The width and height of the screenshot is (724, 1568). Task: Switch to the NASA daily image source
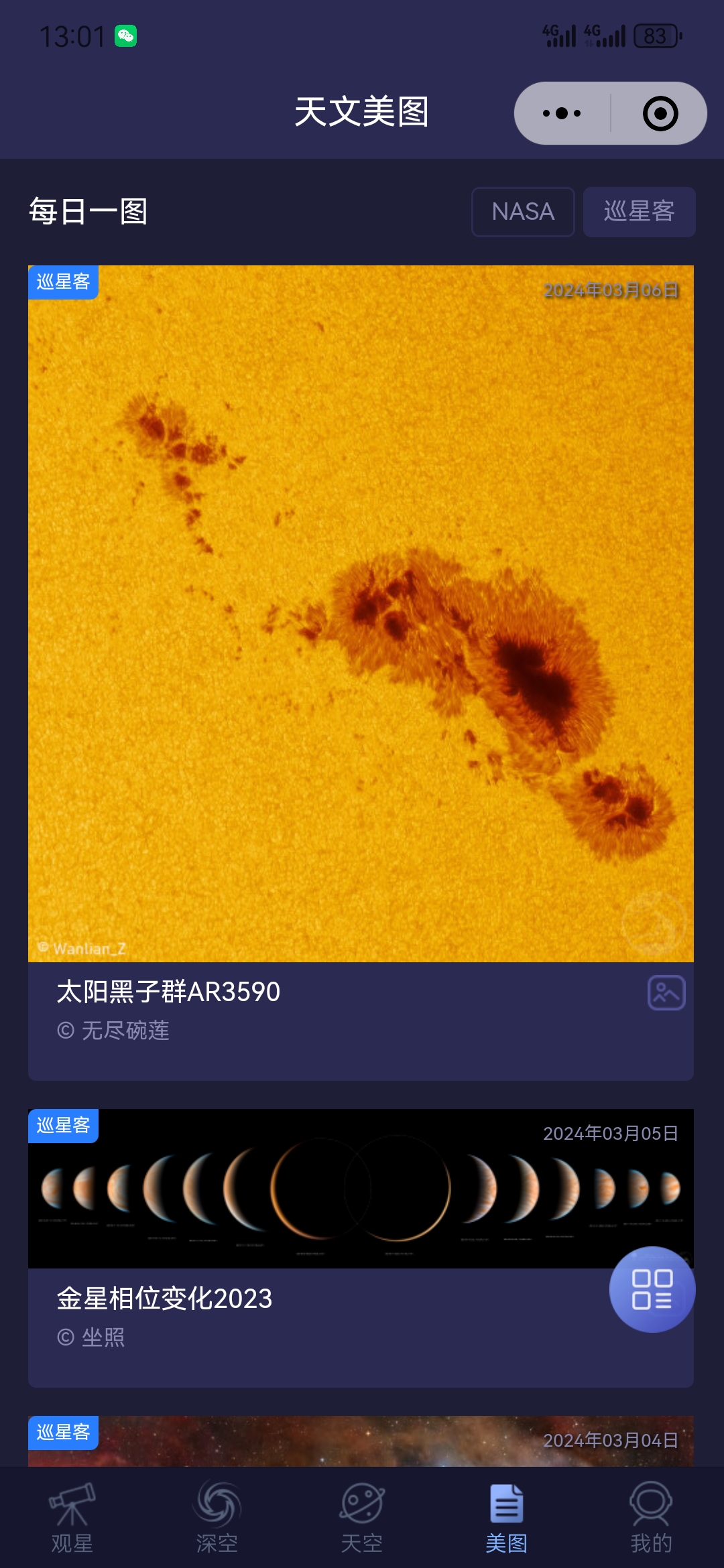pyautogui.click(x=523, y=212)
